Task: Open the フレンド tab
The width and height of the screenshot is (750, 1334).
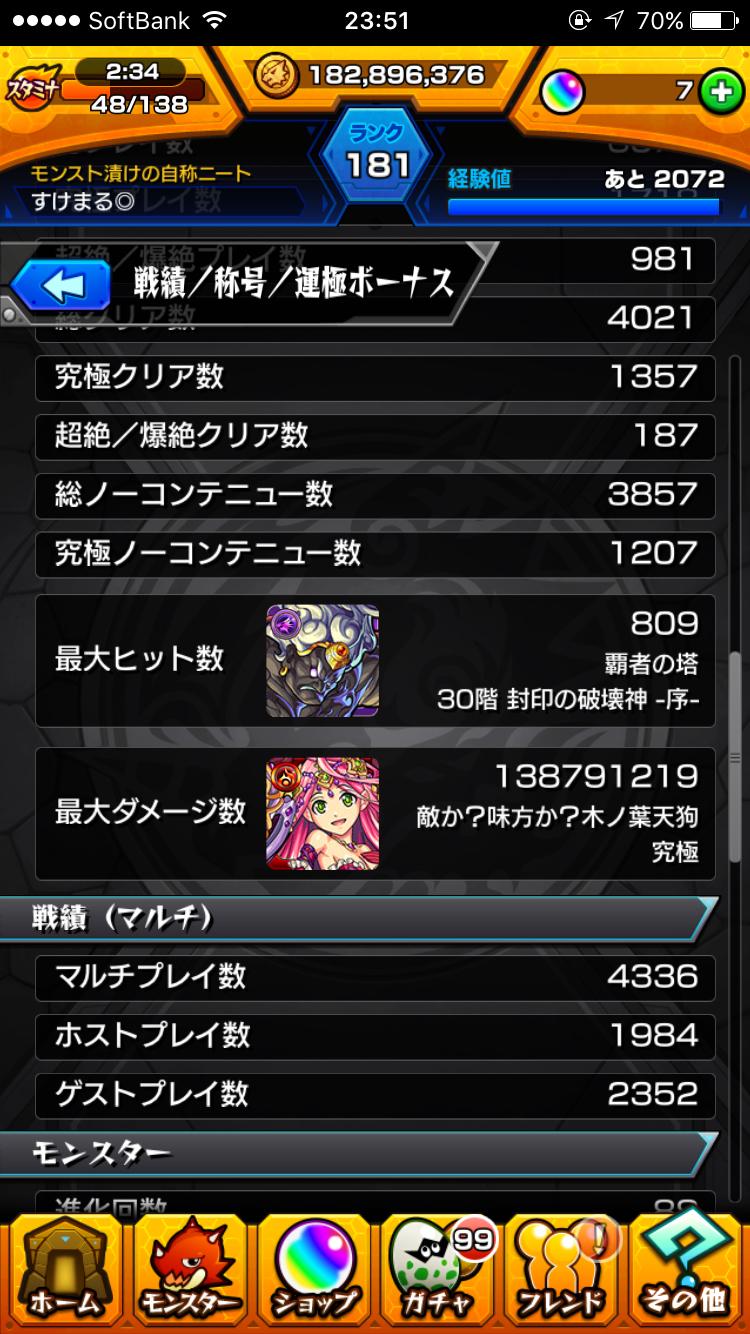Action: [562, 1270]
